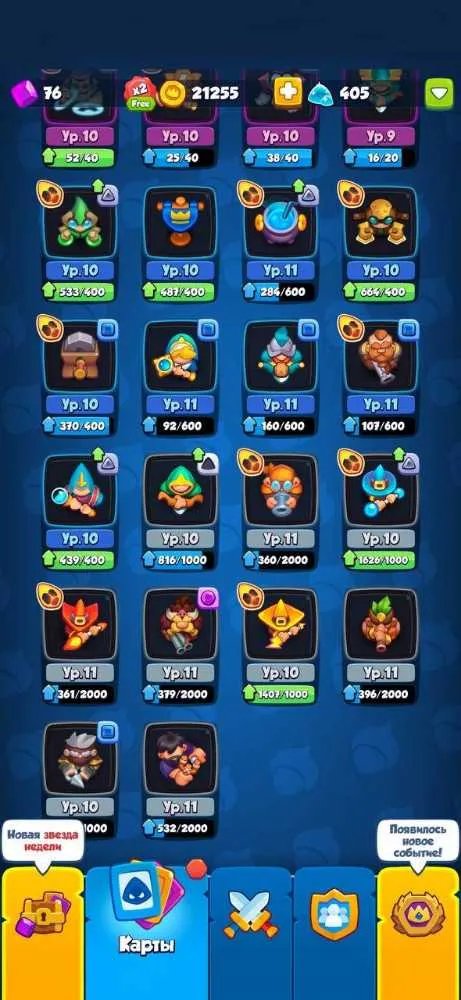The width and height of the screenshot is (461, 1000).
Task: Tap the yellow plus button to buy currency
Action: [288, 93]
